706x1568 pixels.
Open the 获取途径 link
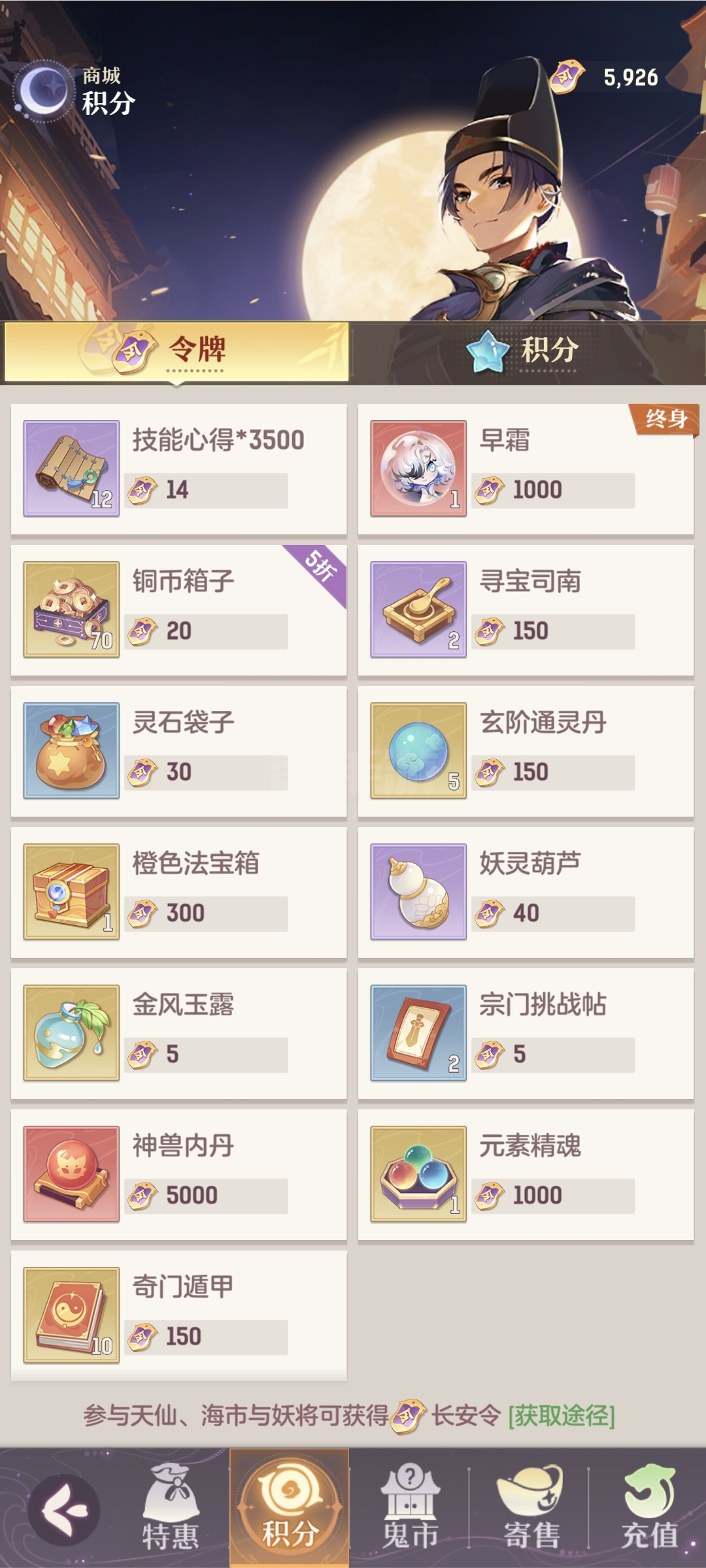562,1416
